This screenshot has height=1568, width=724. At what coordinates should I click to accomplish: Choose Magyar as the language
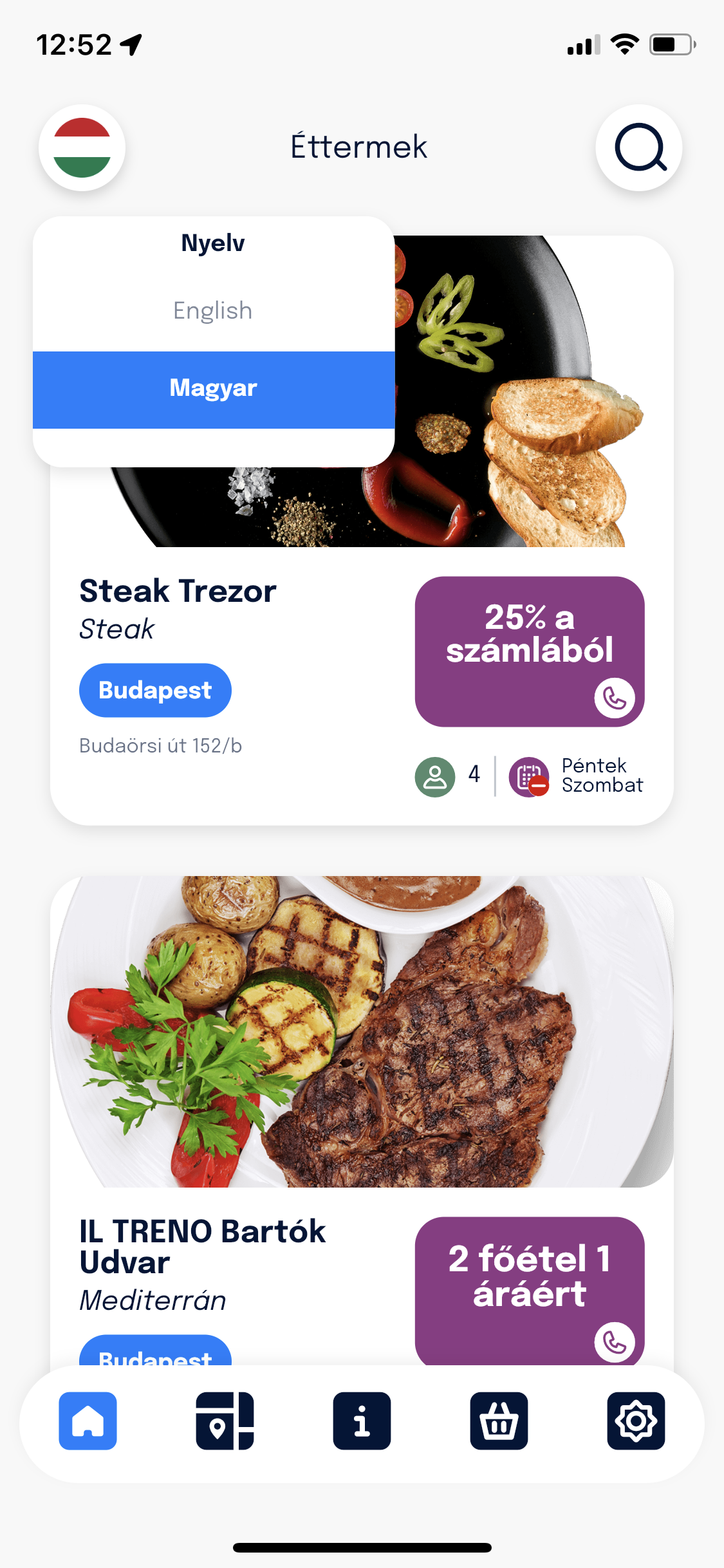click(x=213, y=389)
